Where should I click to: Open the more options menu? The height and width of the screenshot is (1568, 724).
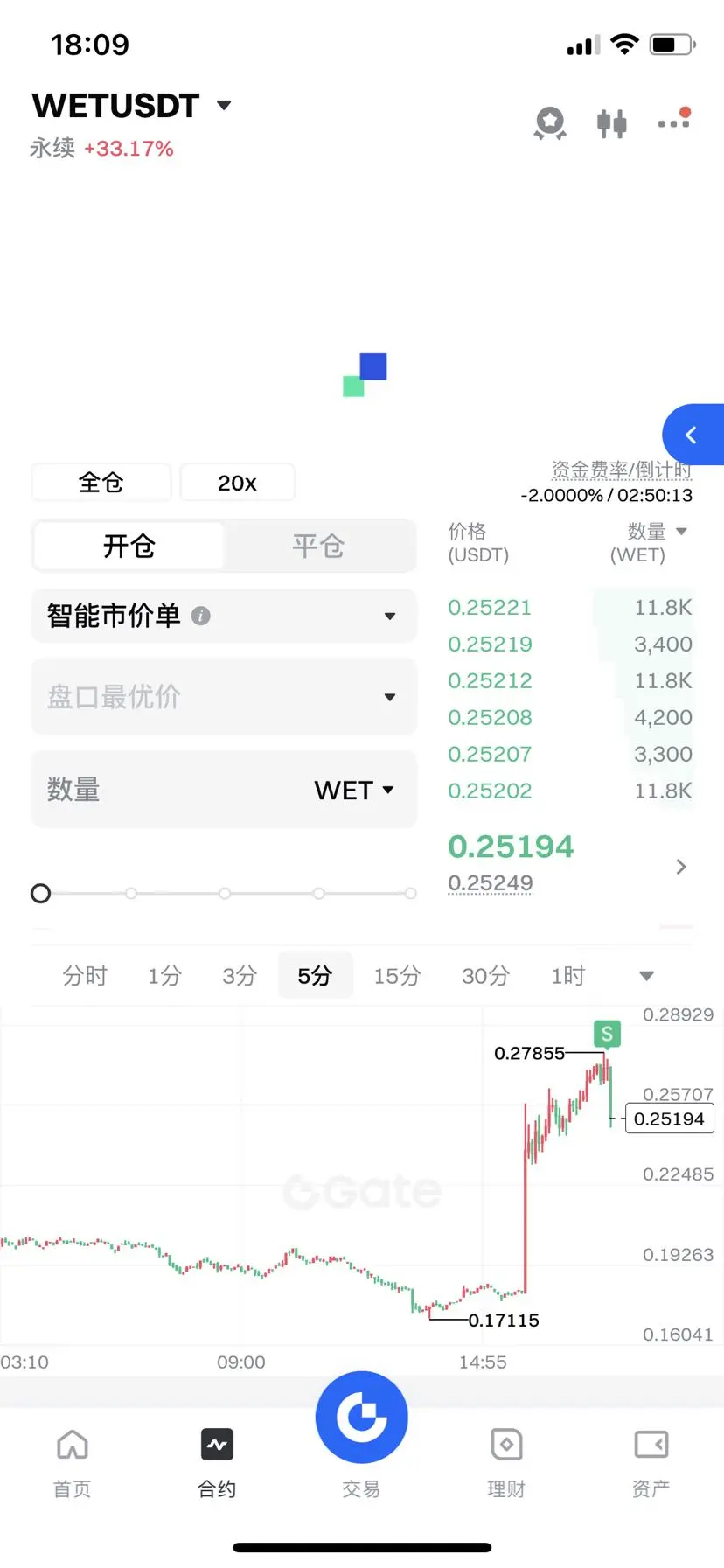(674, 122)
